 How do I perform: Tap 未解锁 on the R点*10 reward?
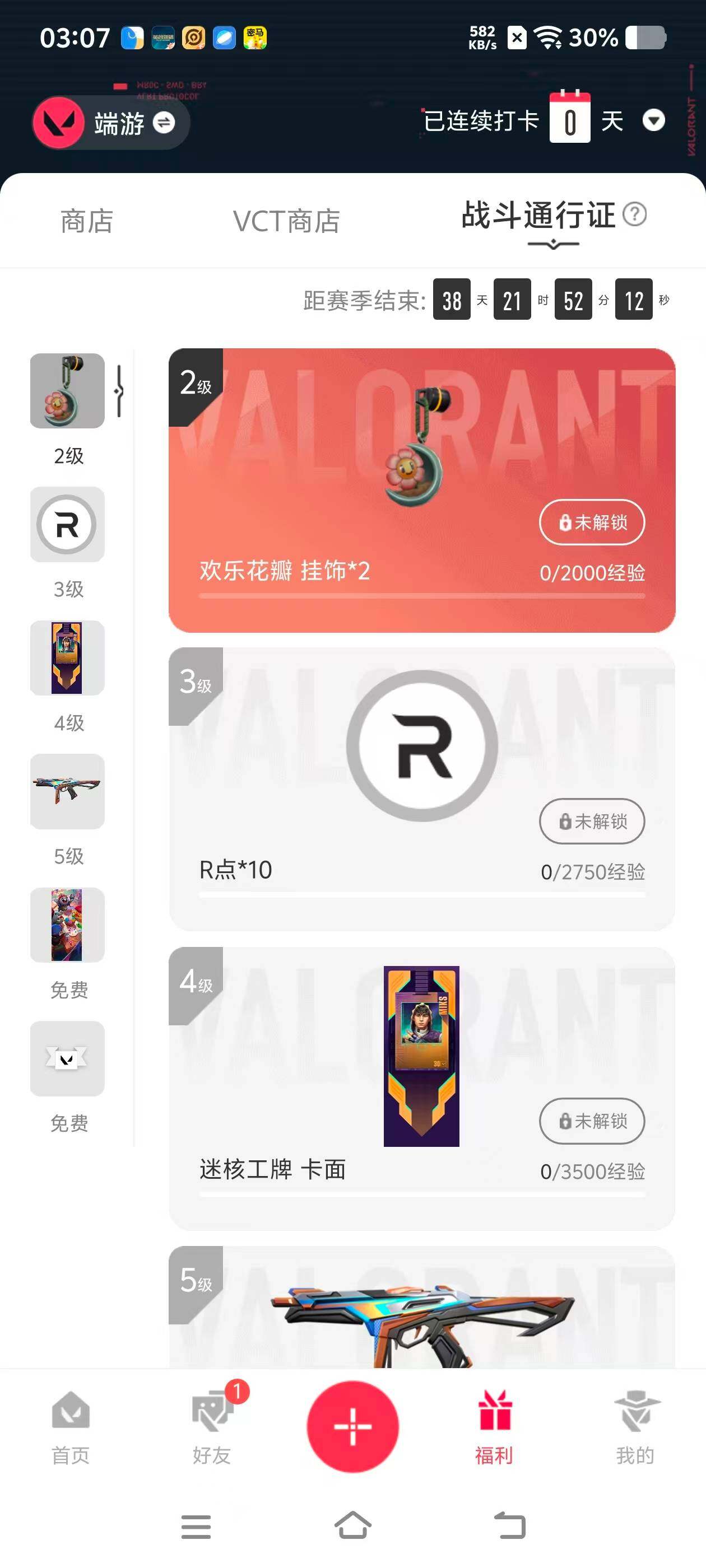(591, 822)
